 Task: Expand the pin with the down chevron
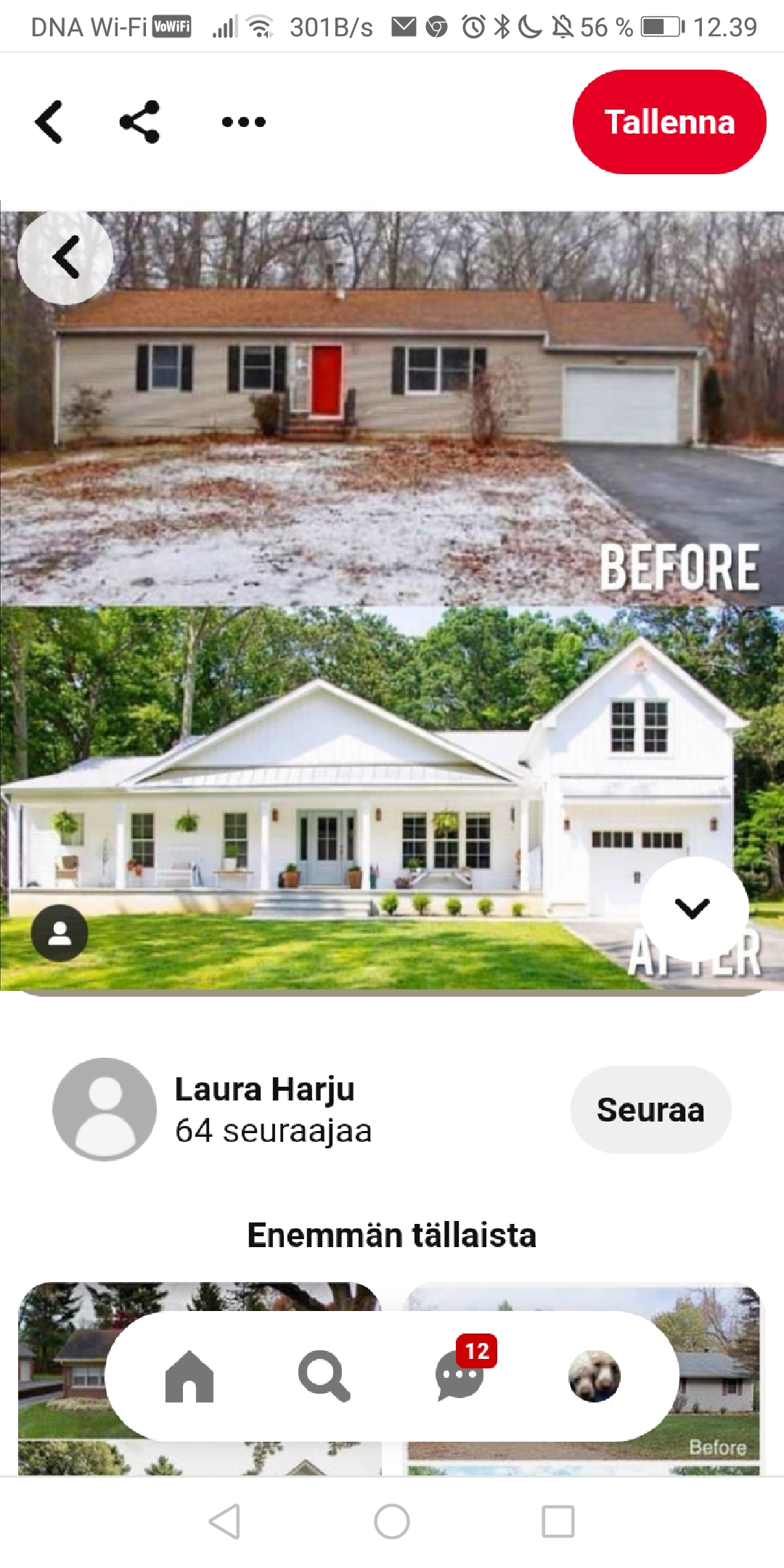coord(693,908)
